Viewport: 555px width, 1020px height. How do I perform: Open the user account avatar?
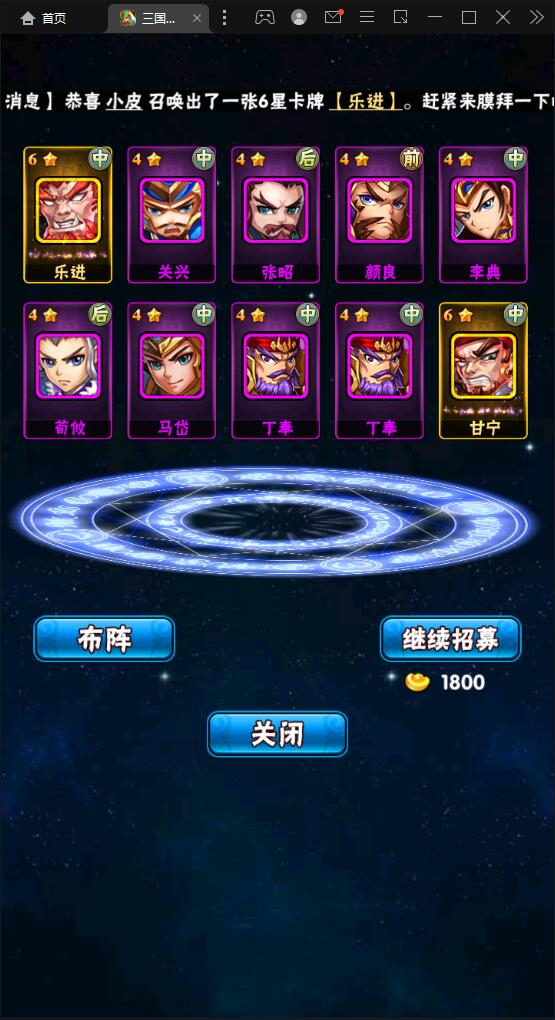pos(299,18)
